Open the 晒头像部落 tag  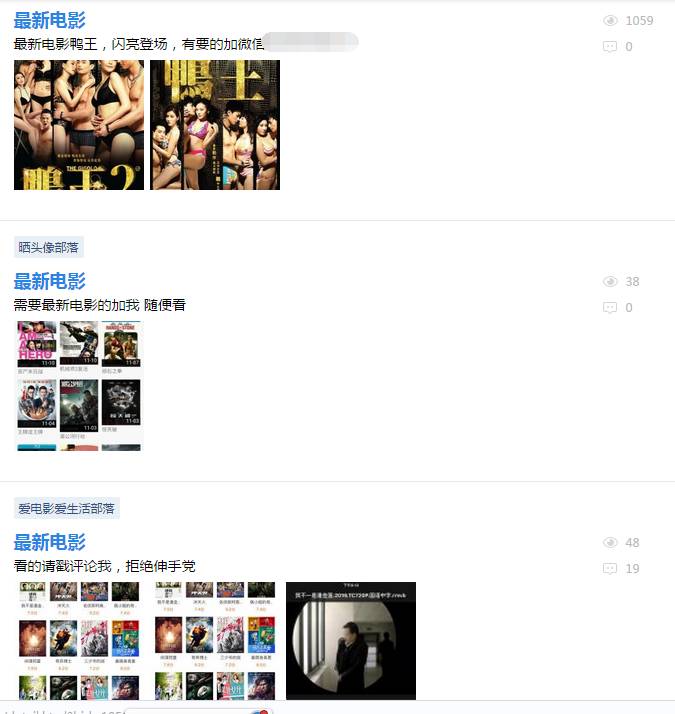48,247
